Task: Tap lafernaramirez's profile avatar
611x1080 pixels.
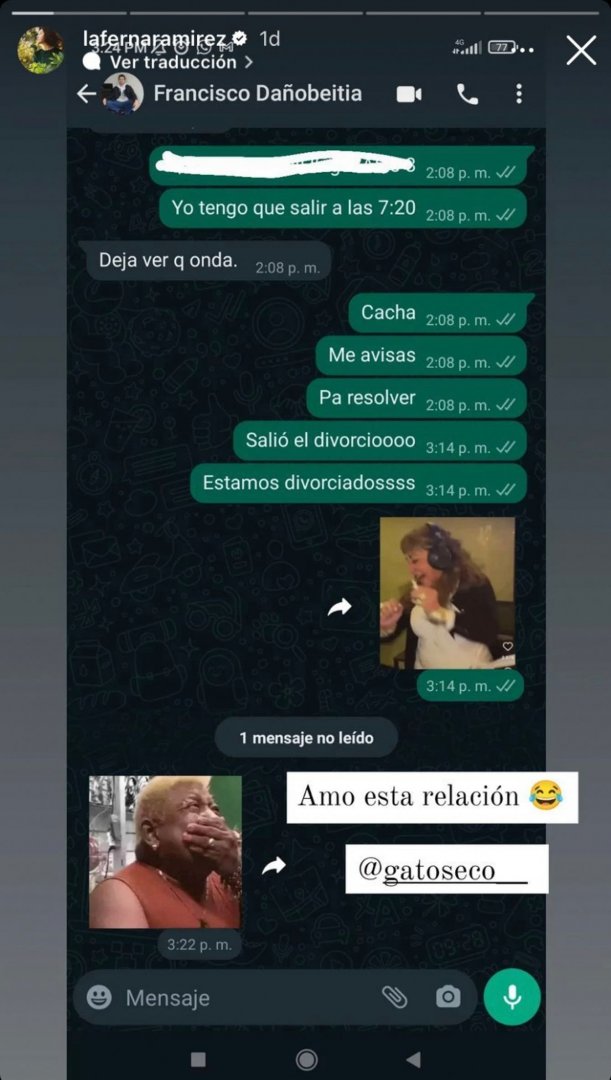Action: pos(41,50)
